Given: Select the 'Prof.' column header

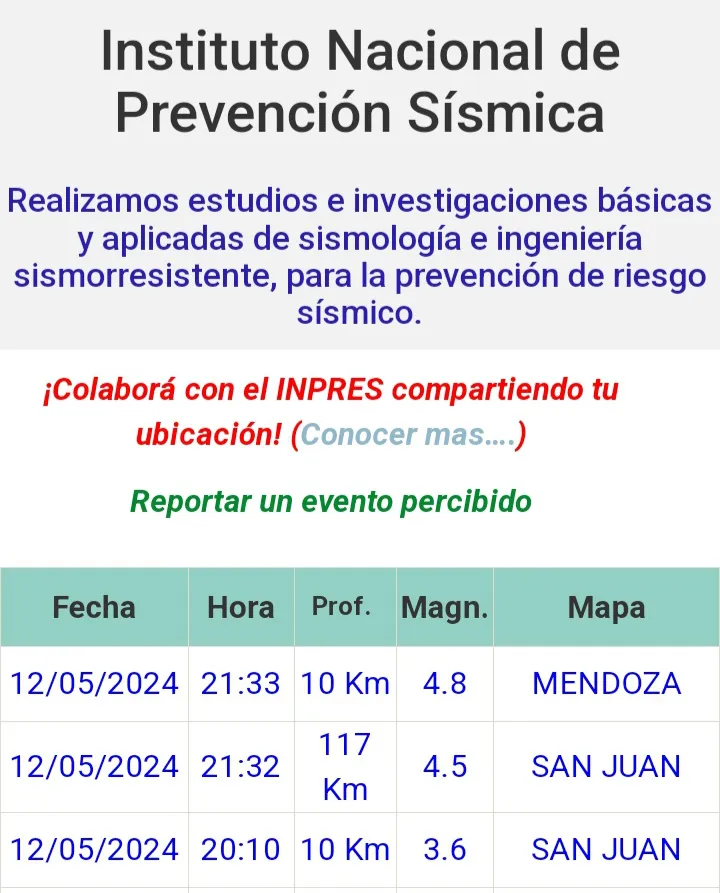Looking at the screenshot, I should [344, 605].
